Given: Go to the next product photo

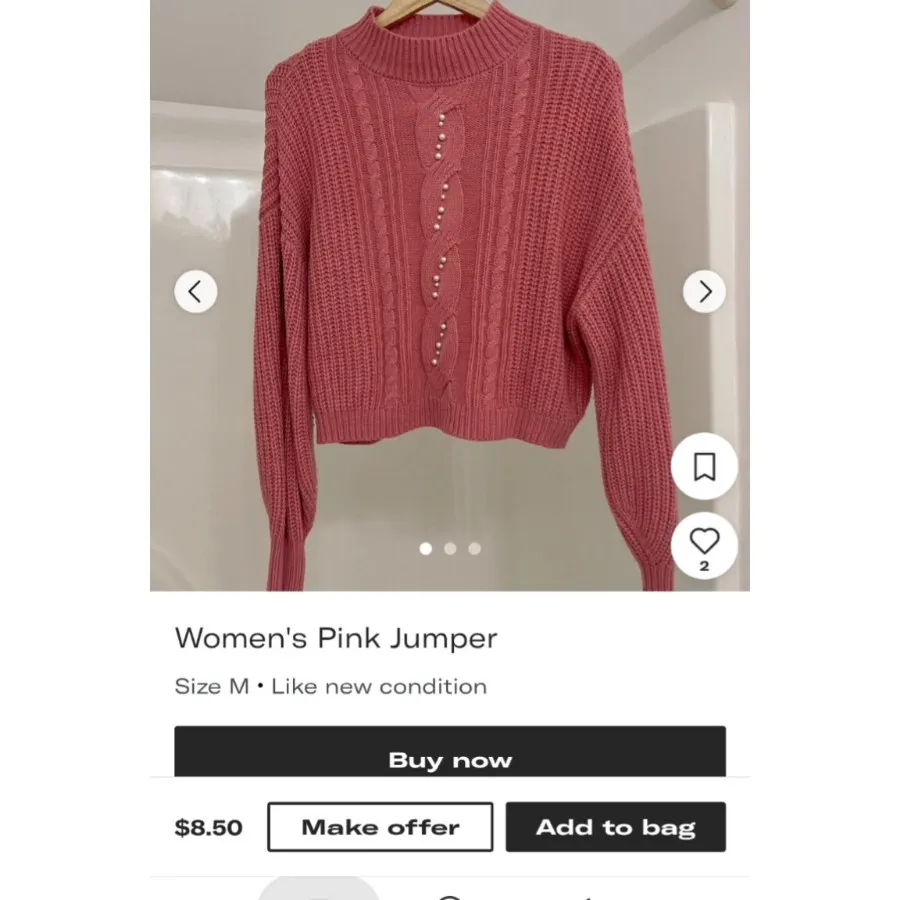Looking at the screenshot, I should [704, 292].
